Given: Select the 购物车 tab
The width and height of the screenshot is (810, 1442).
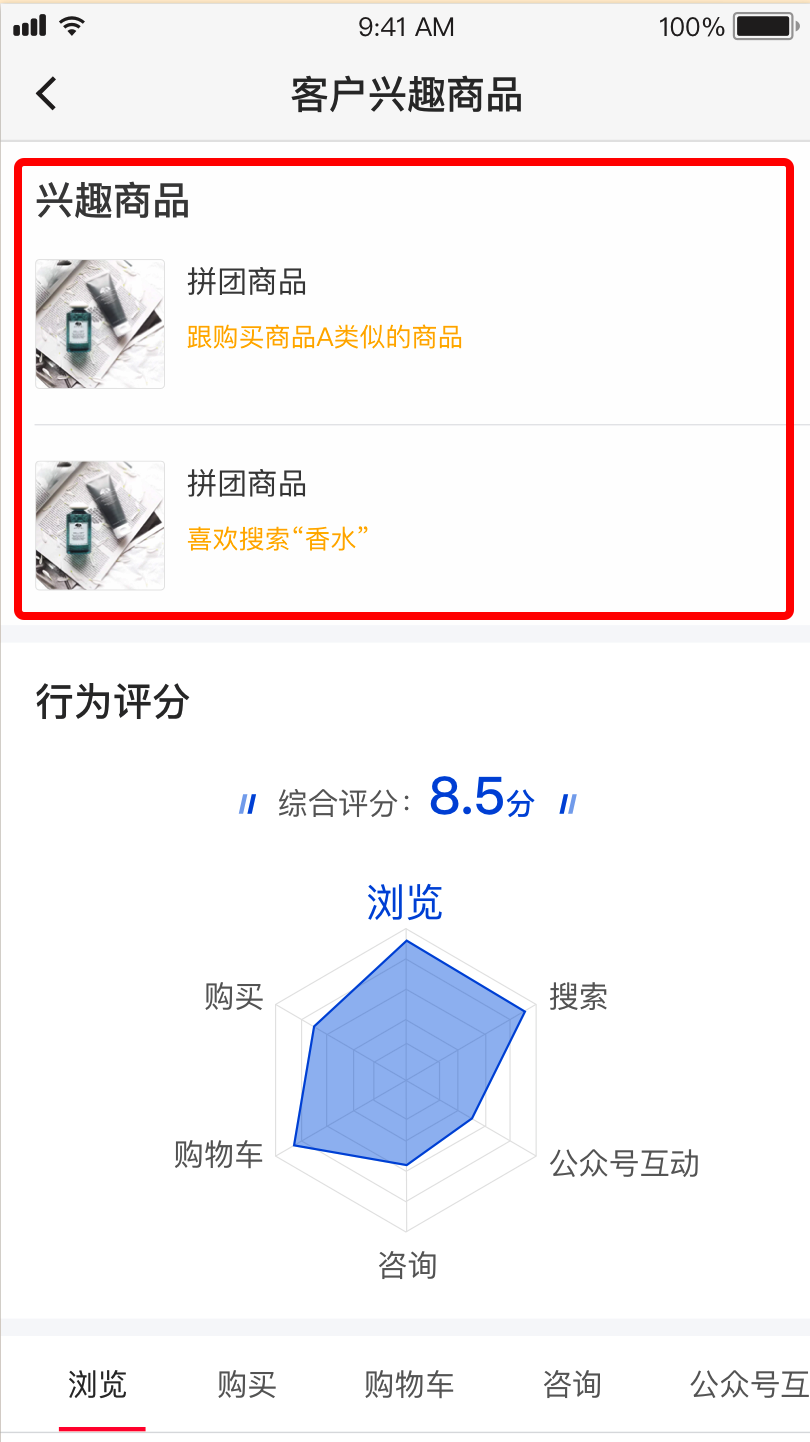Looking at the screenshot, I should point(409,1385).
